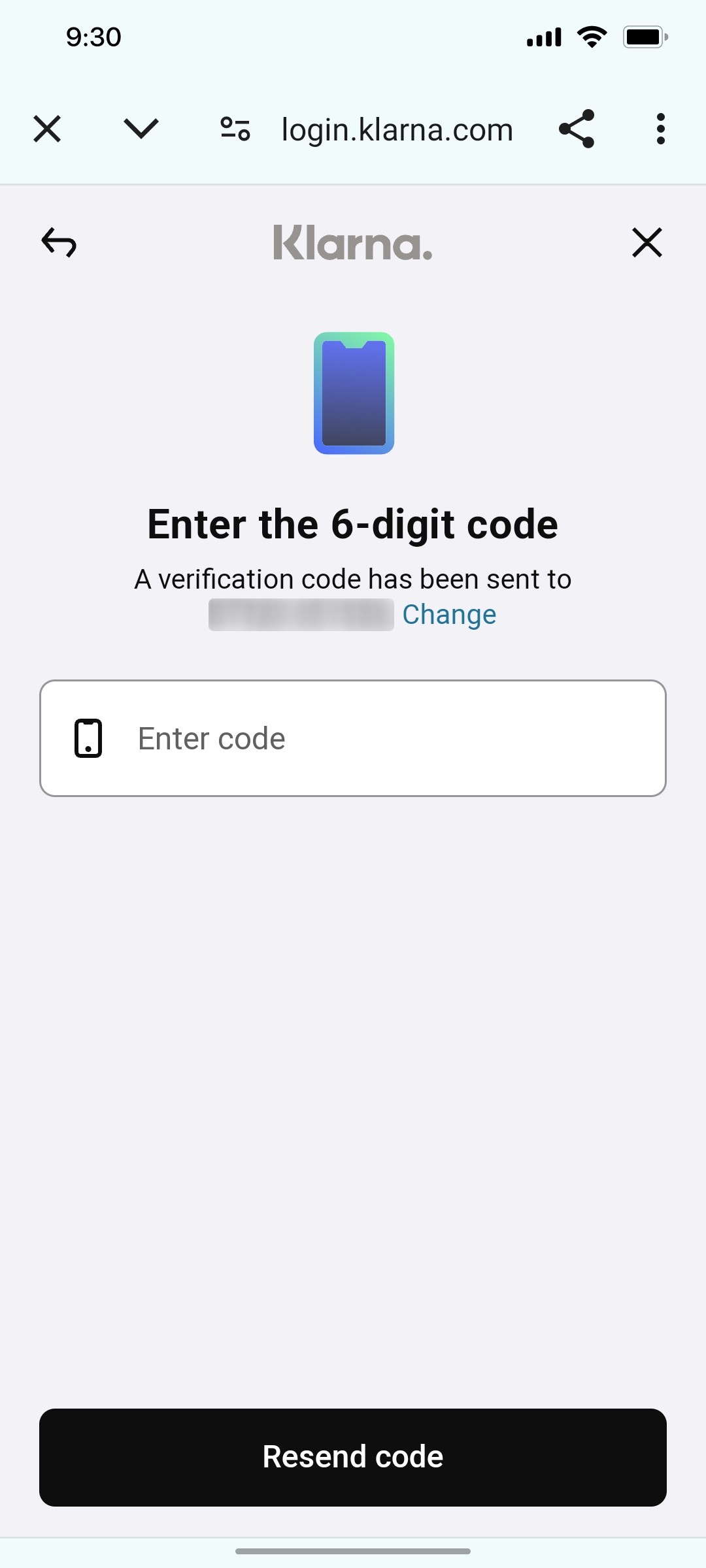Tap the Wi-Fi indicator in the status bar
Image resolution: width=706 pixels, height=1568 pixels.
click(x=592, y=37)
